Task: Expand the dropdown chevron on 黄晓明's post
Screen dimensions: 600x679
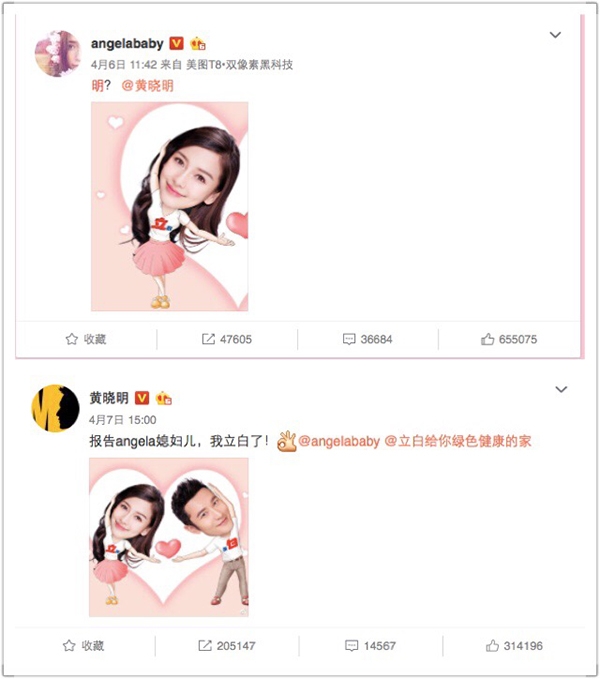Action: click(x=560, y=389)
